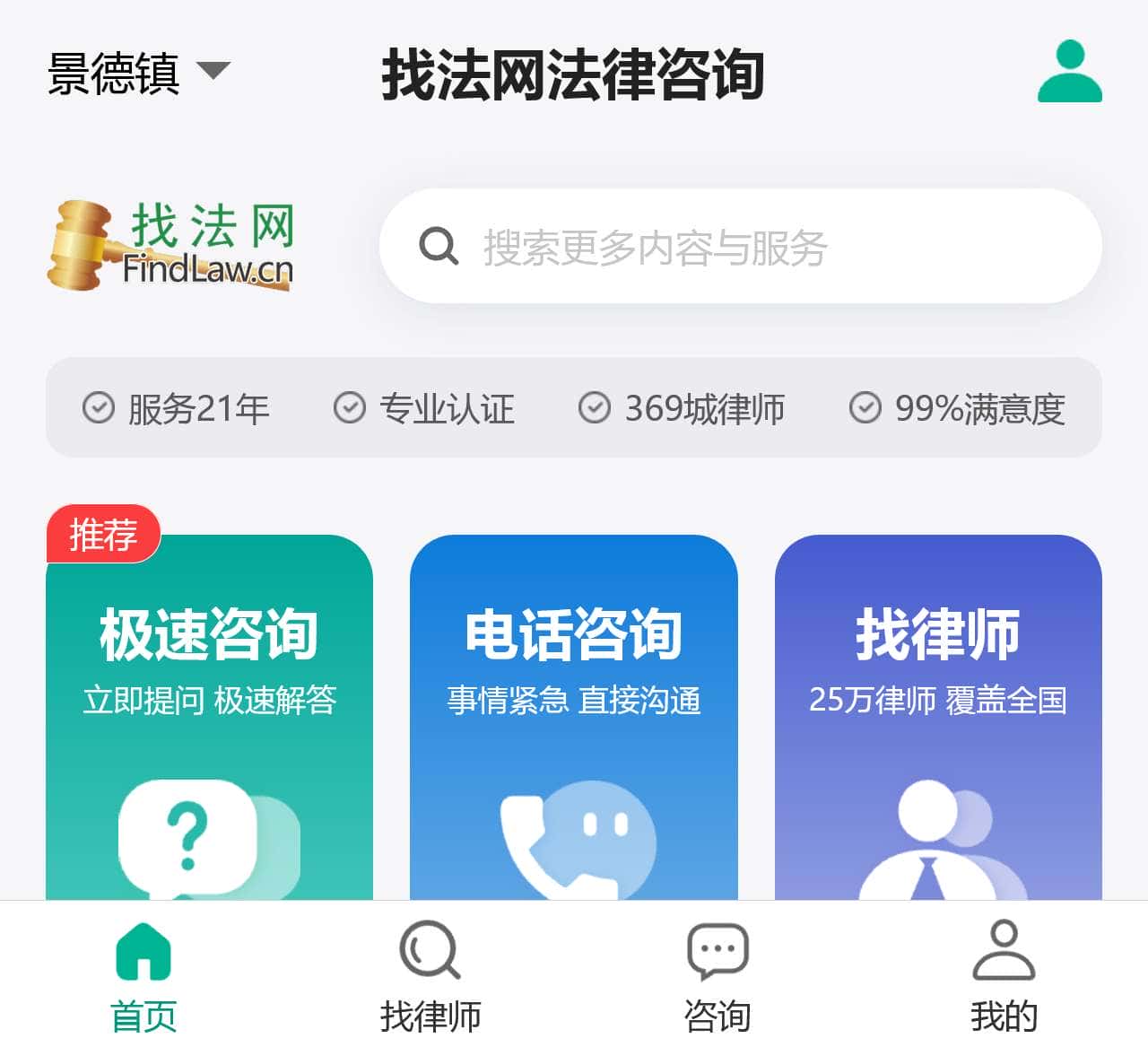Switch to the 找律师 bottom tab
This screenshot has width=1148, height=1047.
point(430,976)
